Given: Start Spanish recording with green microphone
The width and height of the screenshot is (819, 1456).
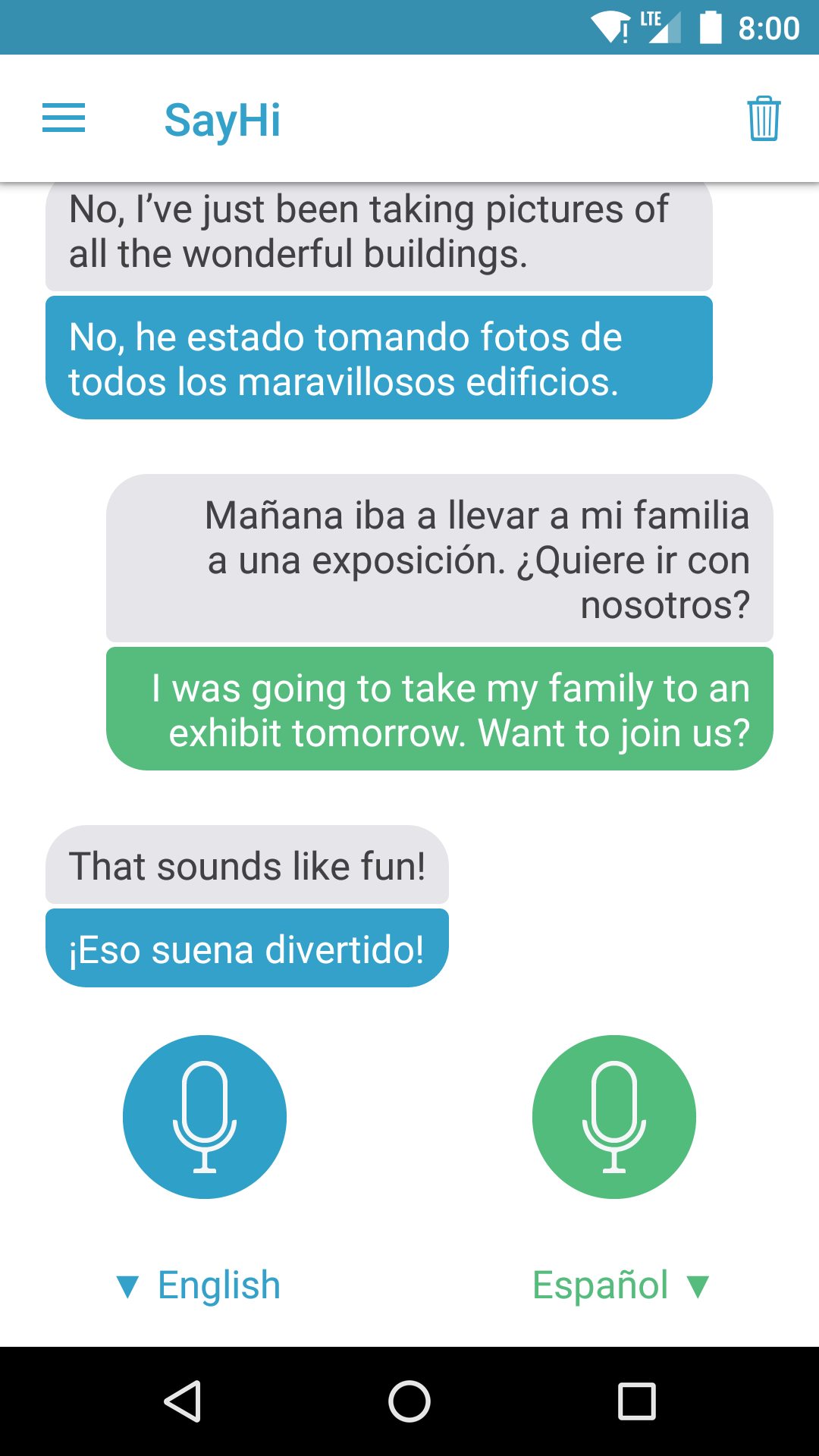Looking at the screenshot, I should [614, 1116].
